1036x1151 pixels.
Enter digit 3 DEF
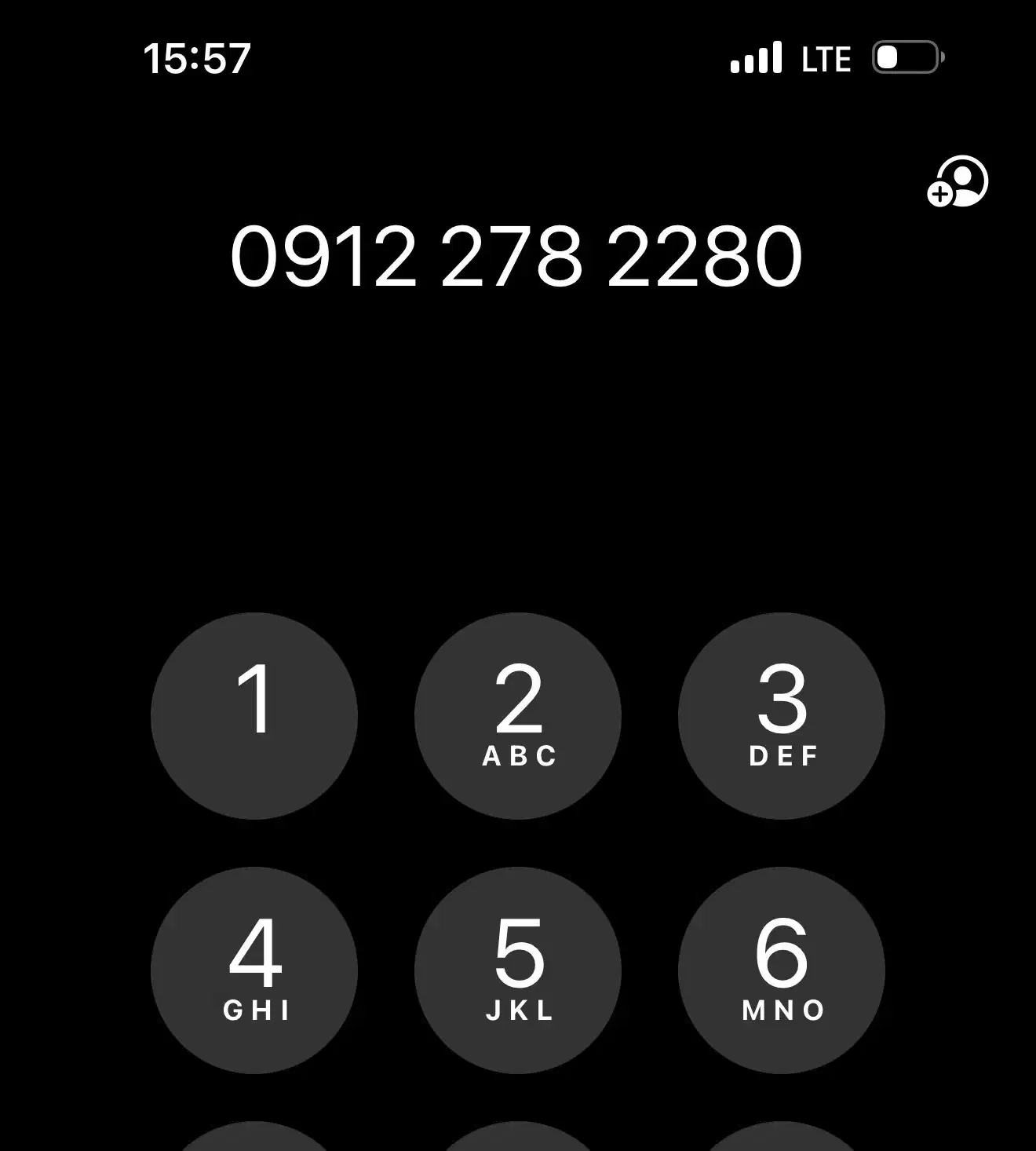782,715
